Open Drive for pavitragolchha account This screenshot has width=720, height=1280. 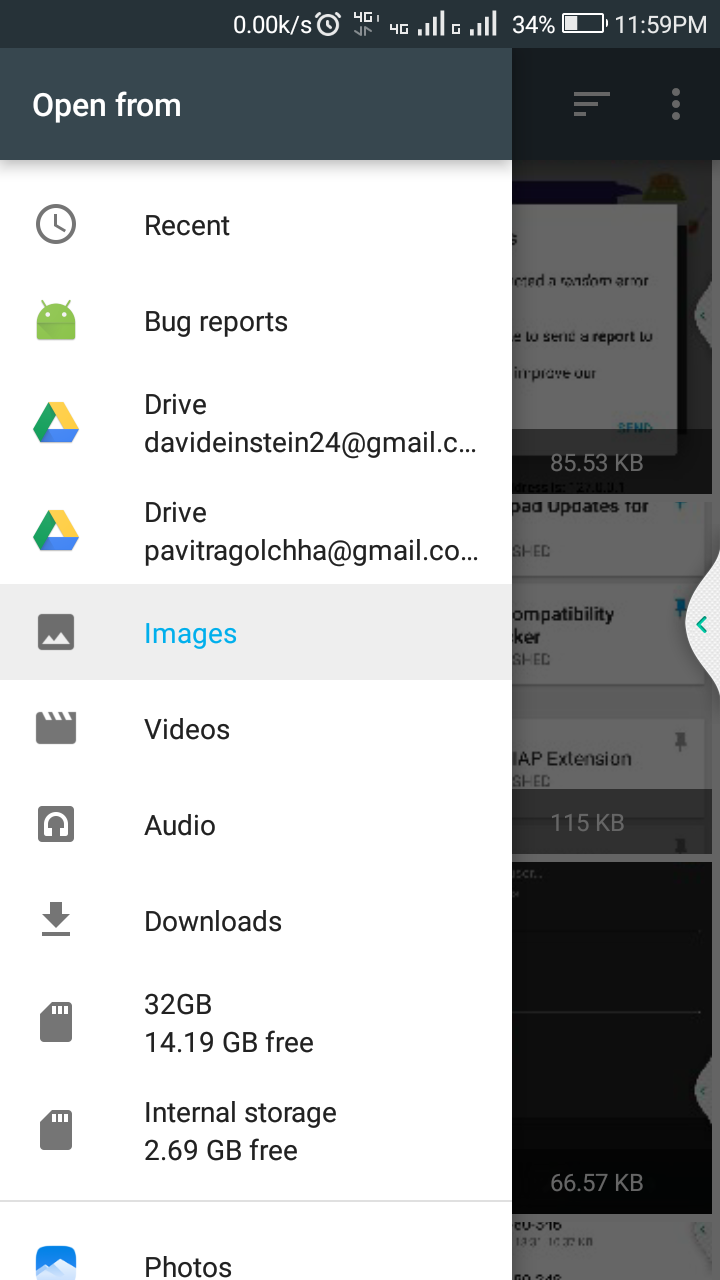[256, 531]
